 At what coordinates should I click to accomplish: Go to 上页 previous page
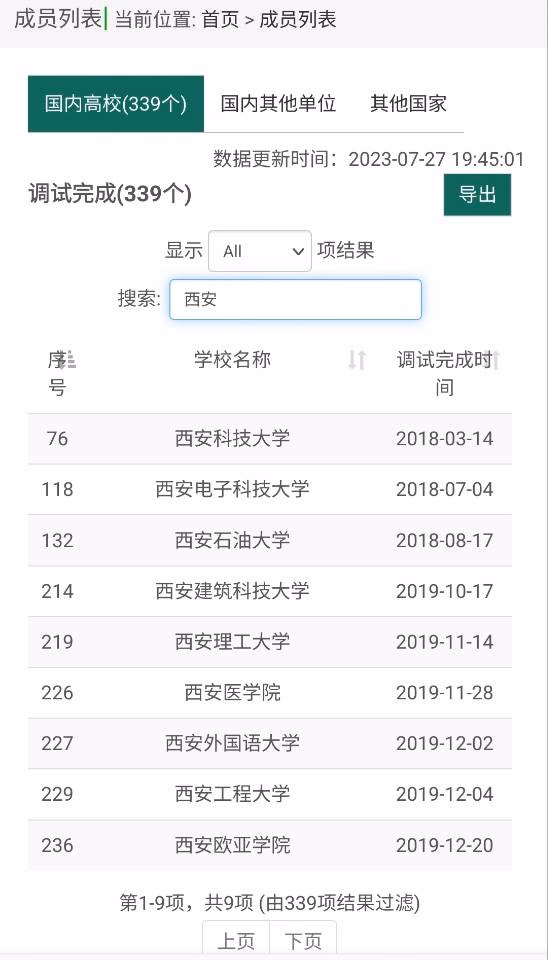[236, 940]
